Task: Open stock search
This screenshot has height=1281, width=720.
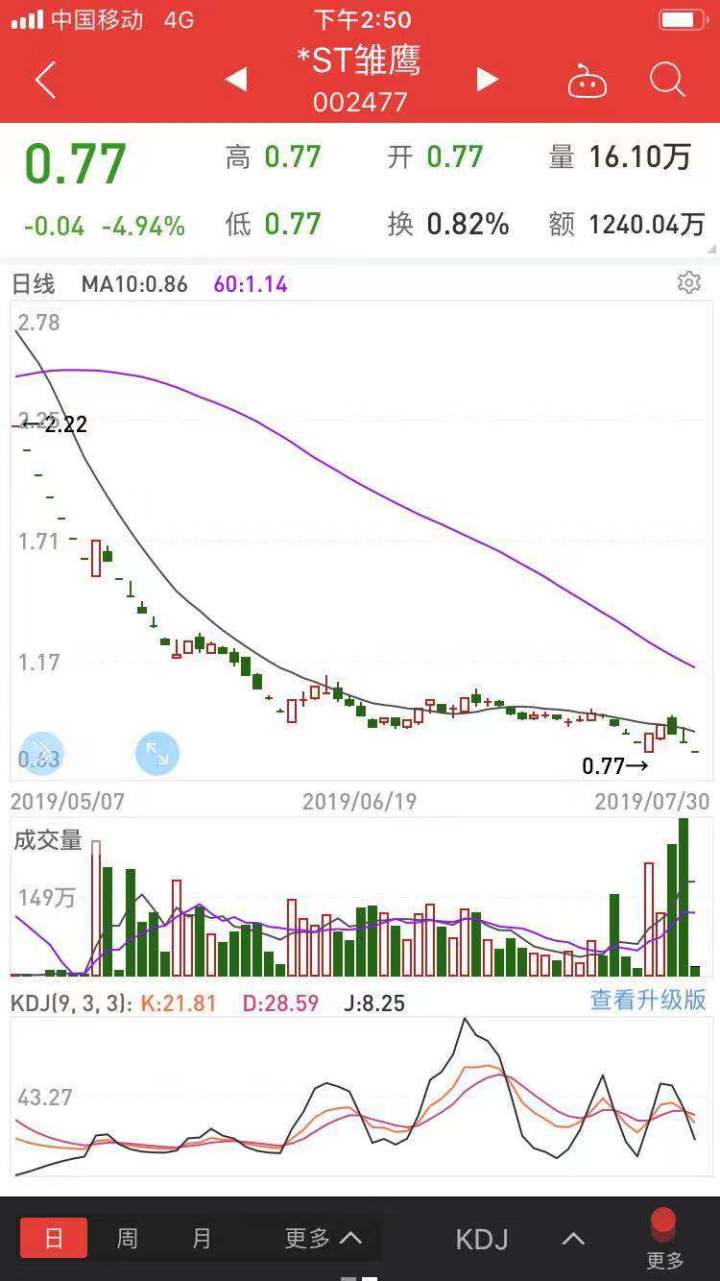Action: pyautogui.click(x=667, y=80)
